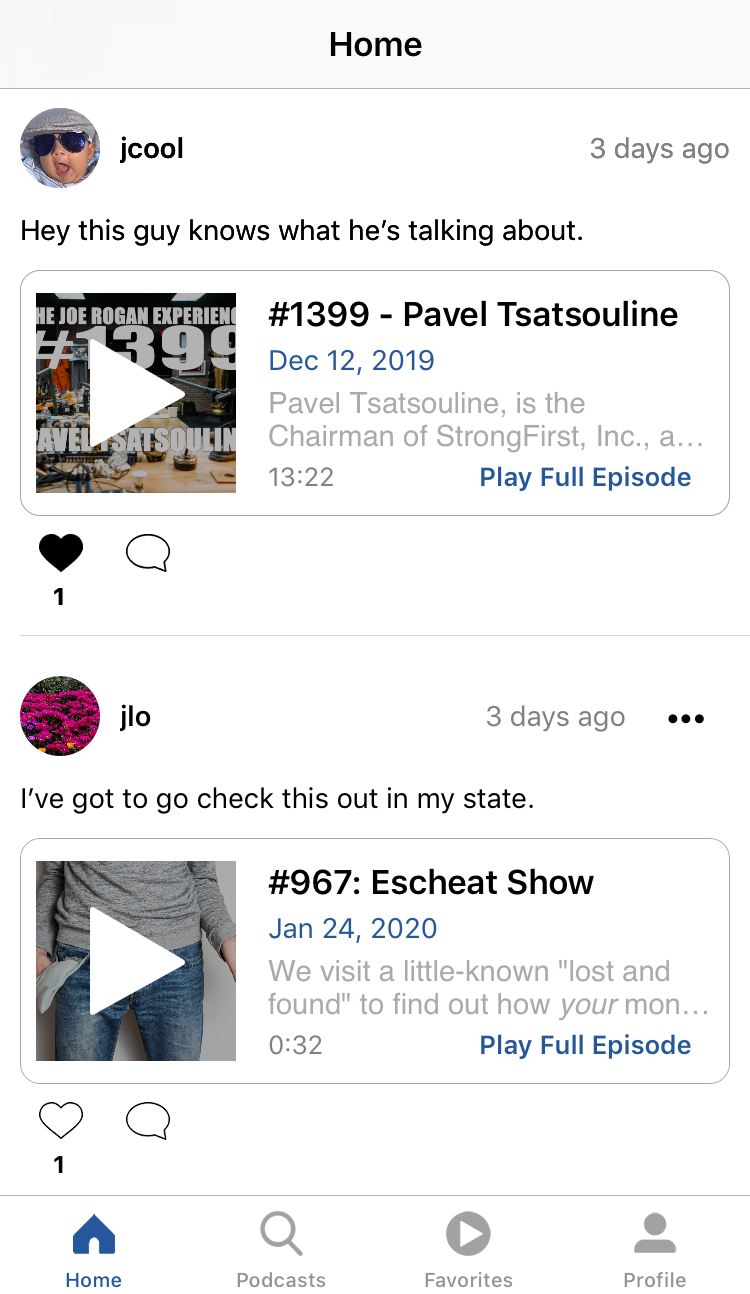
Task: Select the Home tab
Action: point(94,1248)
